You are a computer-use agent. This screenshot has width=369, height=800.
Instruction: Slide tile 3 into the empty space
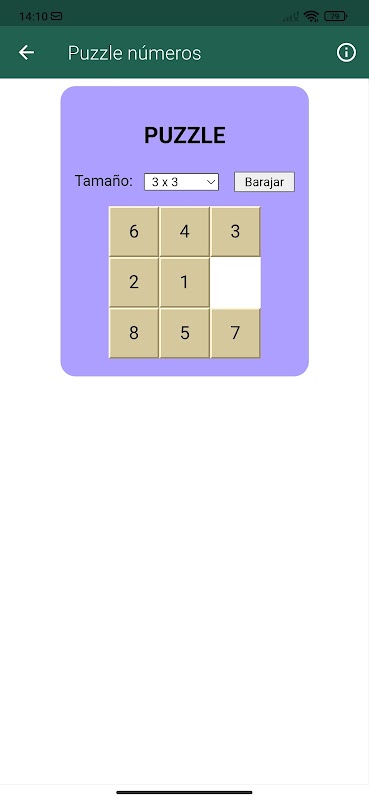[235, 232]
